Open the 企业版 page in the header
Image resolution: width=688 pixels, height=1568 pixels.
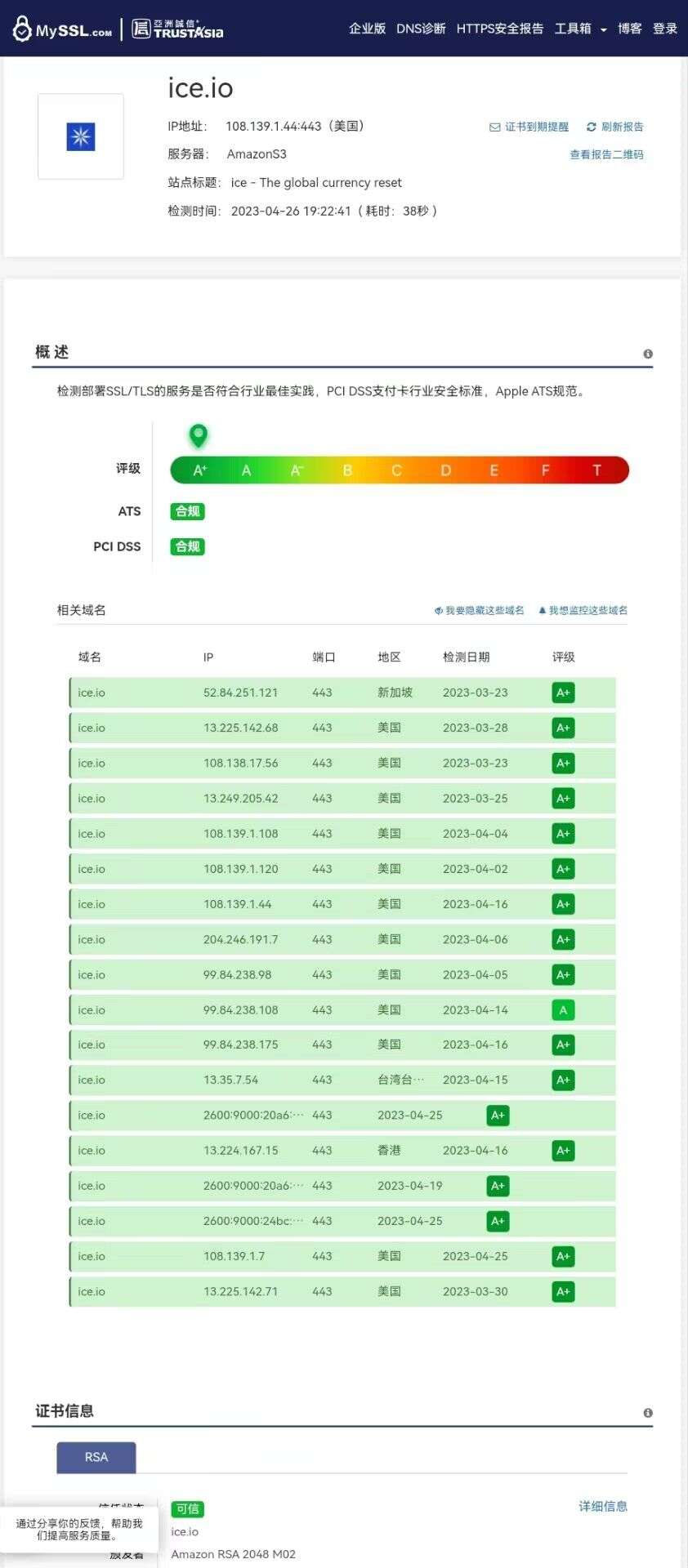click(367, 29)
